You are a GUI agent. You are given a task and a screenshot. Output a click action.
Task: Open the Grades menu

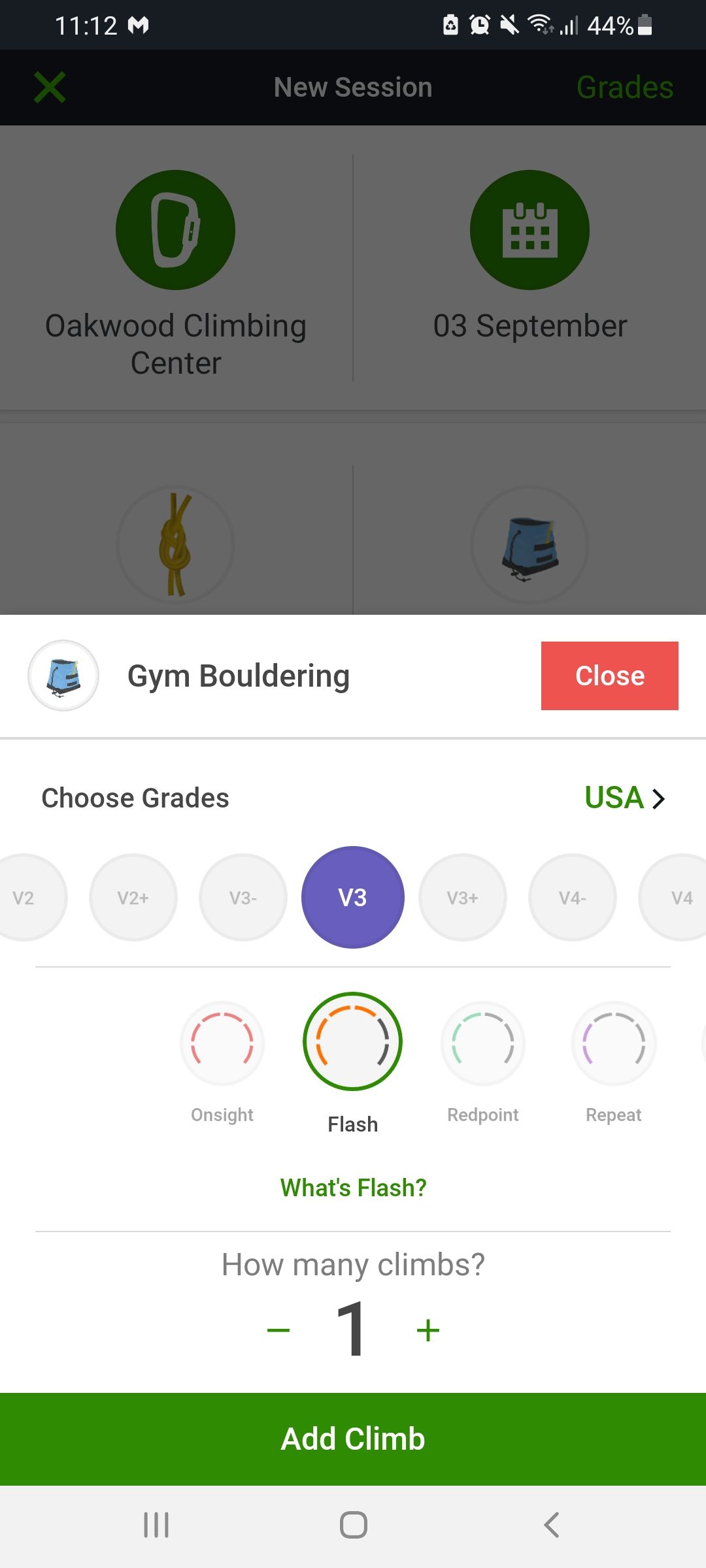coord(624,87)
